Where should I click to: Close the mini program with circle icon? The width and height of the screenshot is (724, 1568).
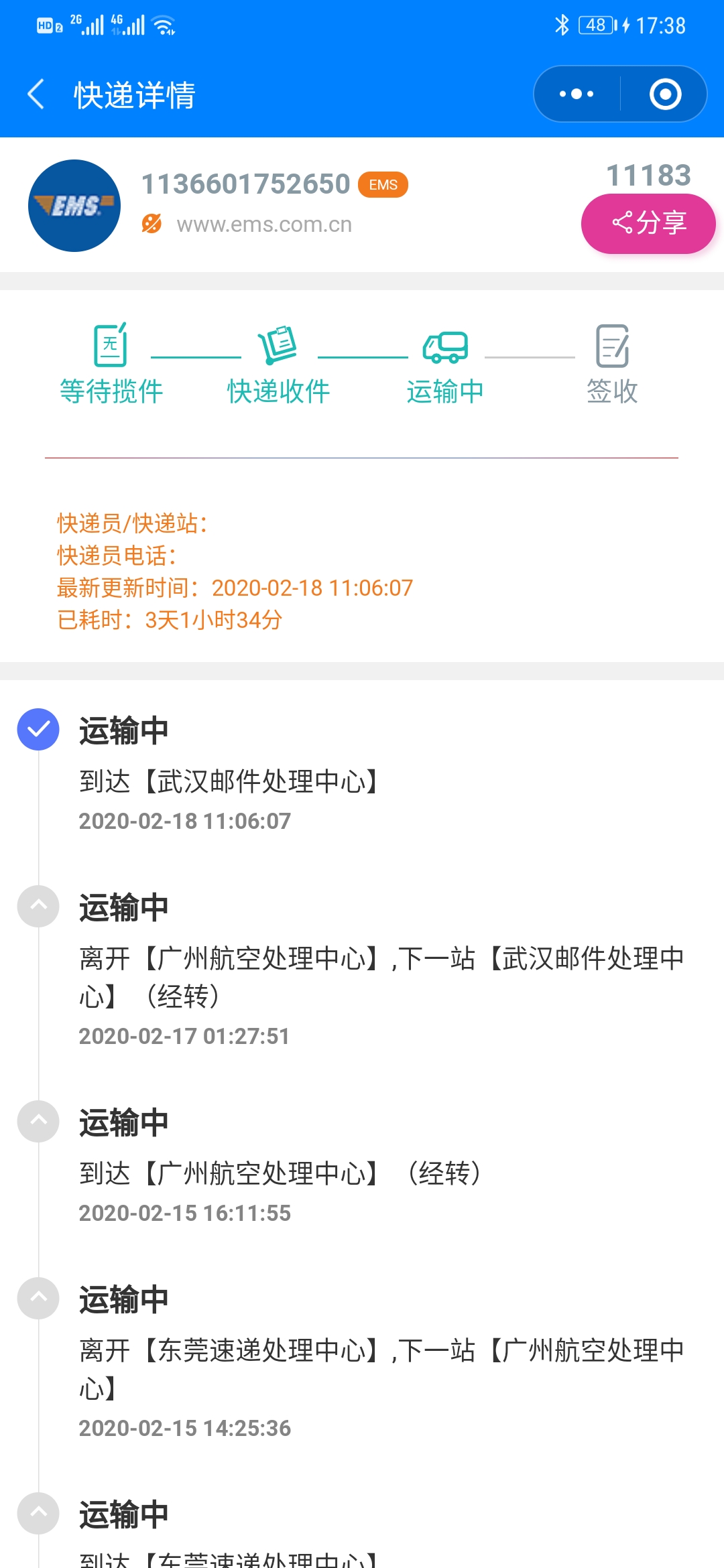665,94
